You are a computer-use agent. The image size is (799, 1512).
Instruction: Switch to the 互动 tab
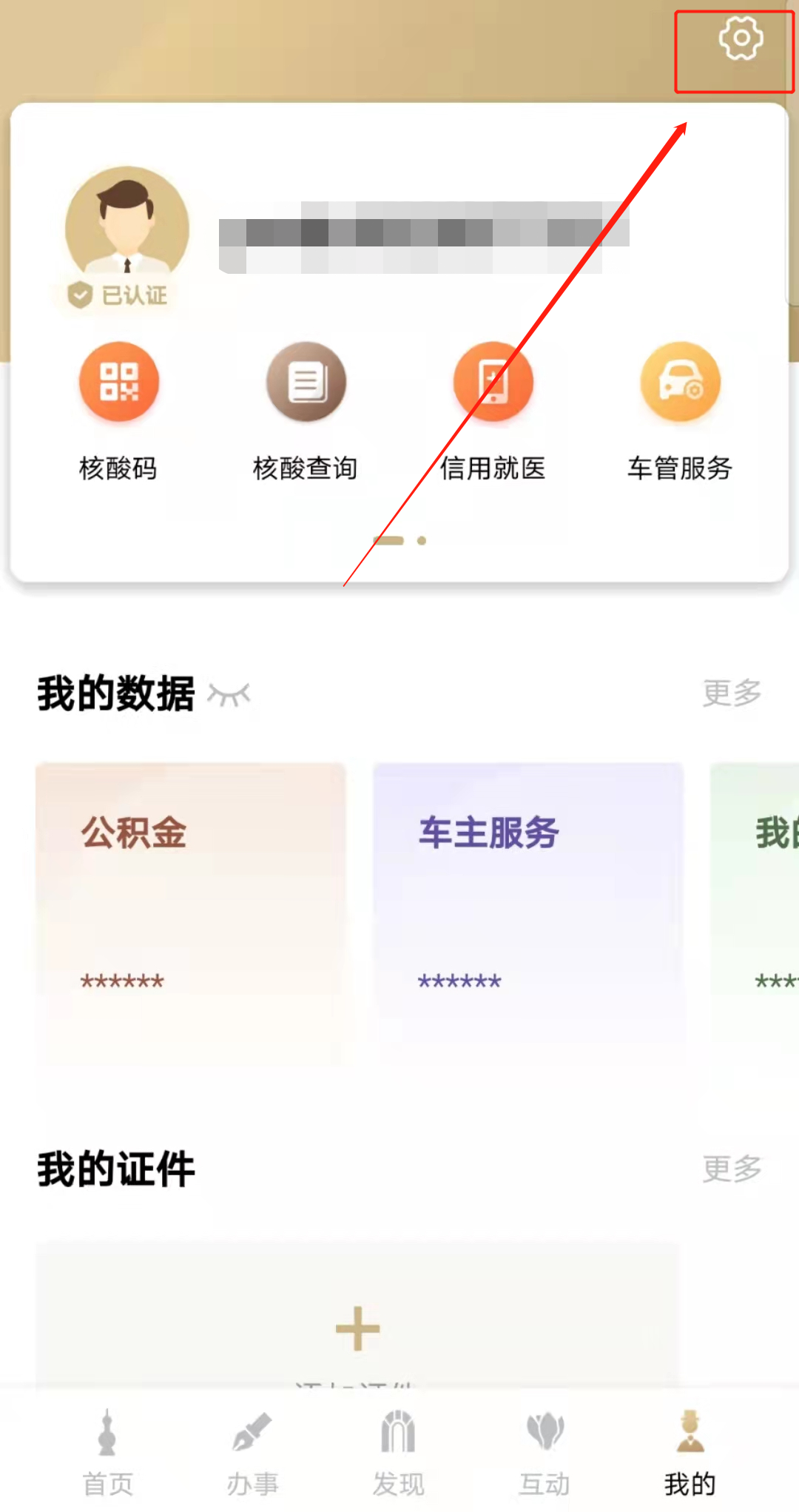(x=545, y=1452)
